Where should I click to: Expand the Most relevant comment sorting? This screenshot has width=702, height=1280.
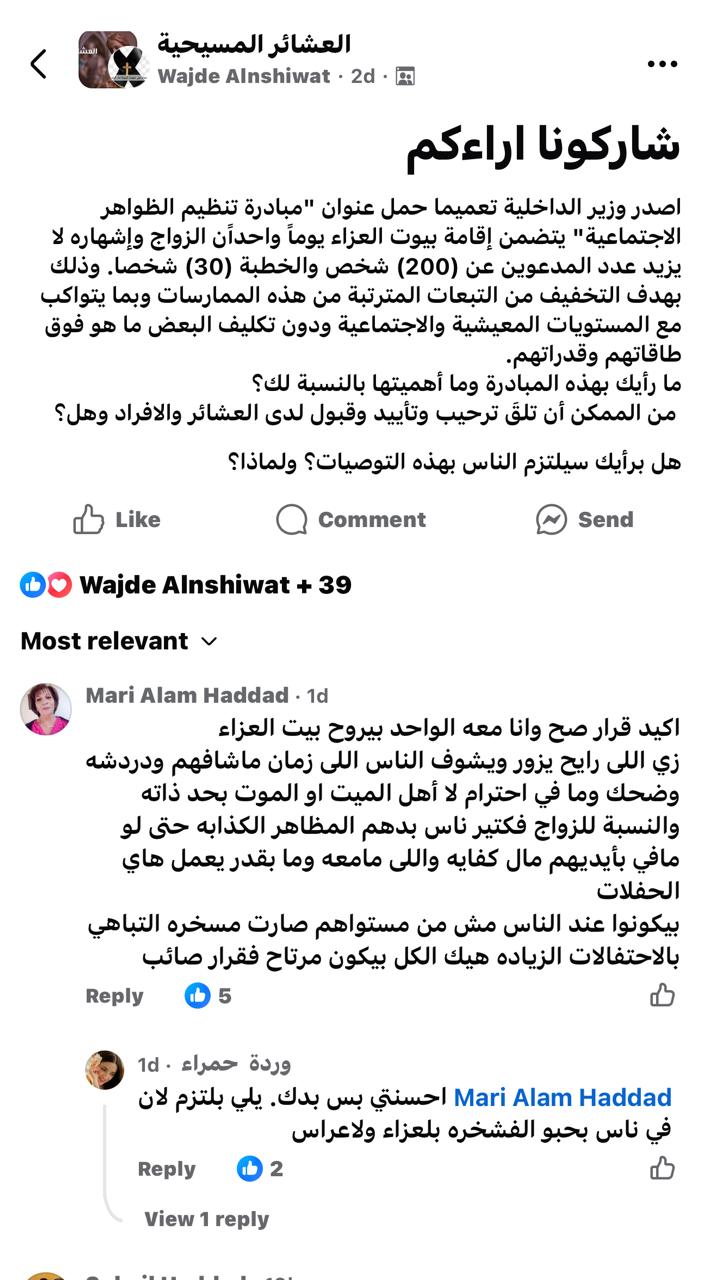(x=119, y=641)
